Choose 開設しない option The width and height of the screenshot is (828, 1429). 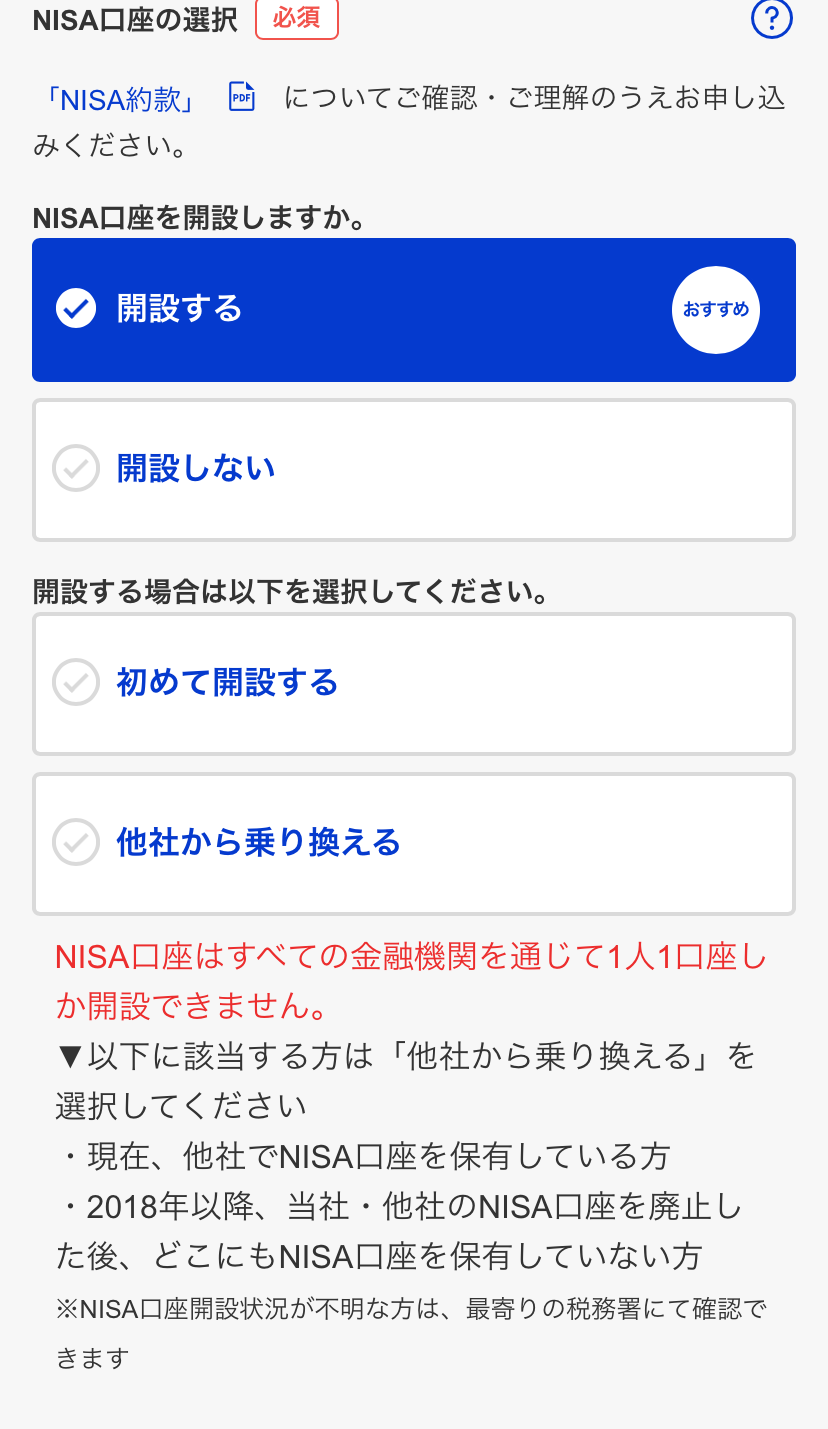[413, 469]
